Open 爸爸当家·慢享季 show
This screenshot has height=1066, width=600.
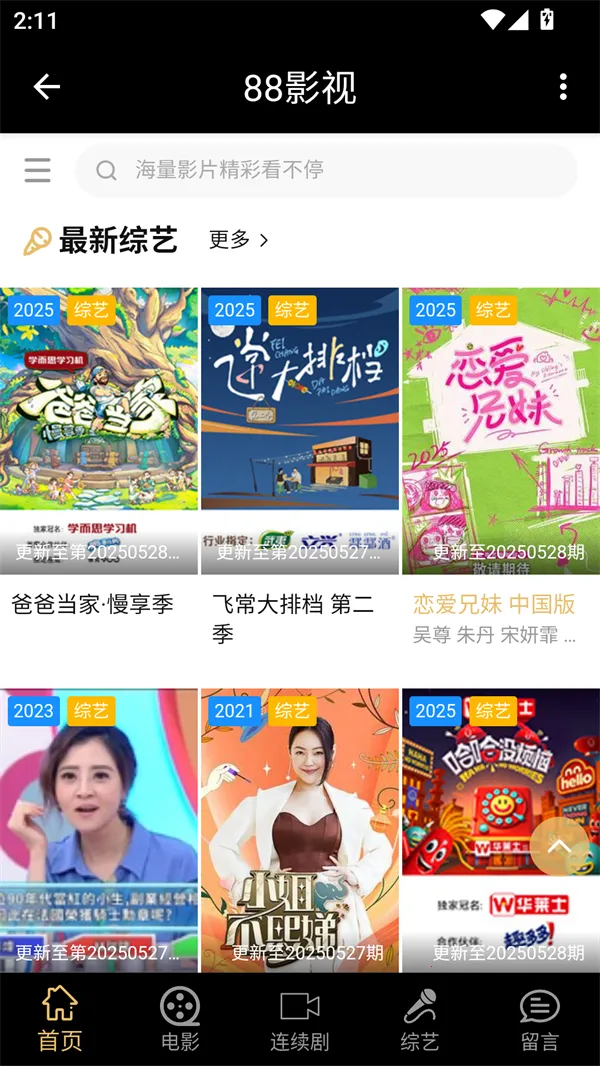click(99, 432)
